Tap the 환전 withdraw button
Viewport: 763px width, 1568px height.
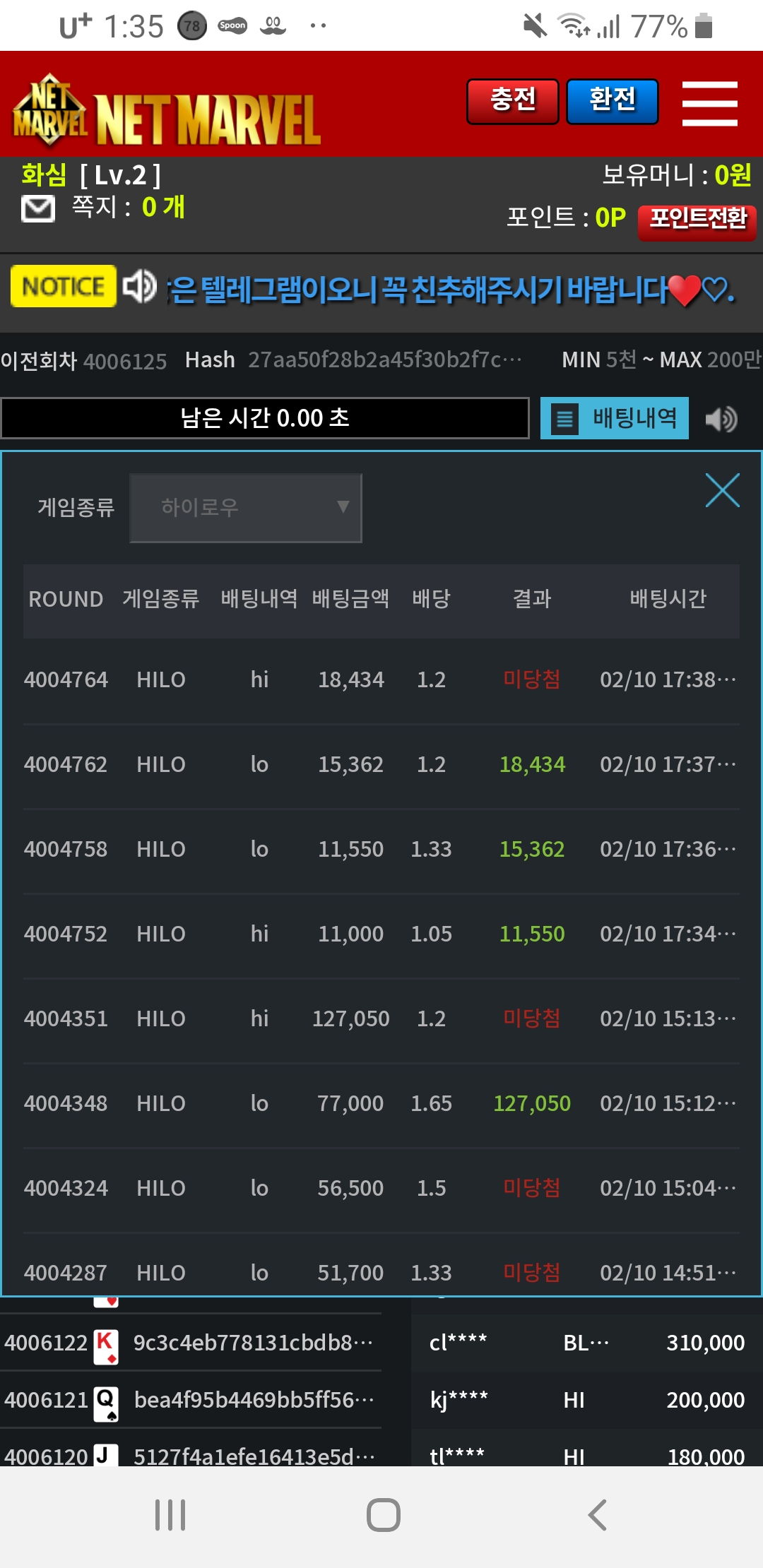click(x=613, y=101)
